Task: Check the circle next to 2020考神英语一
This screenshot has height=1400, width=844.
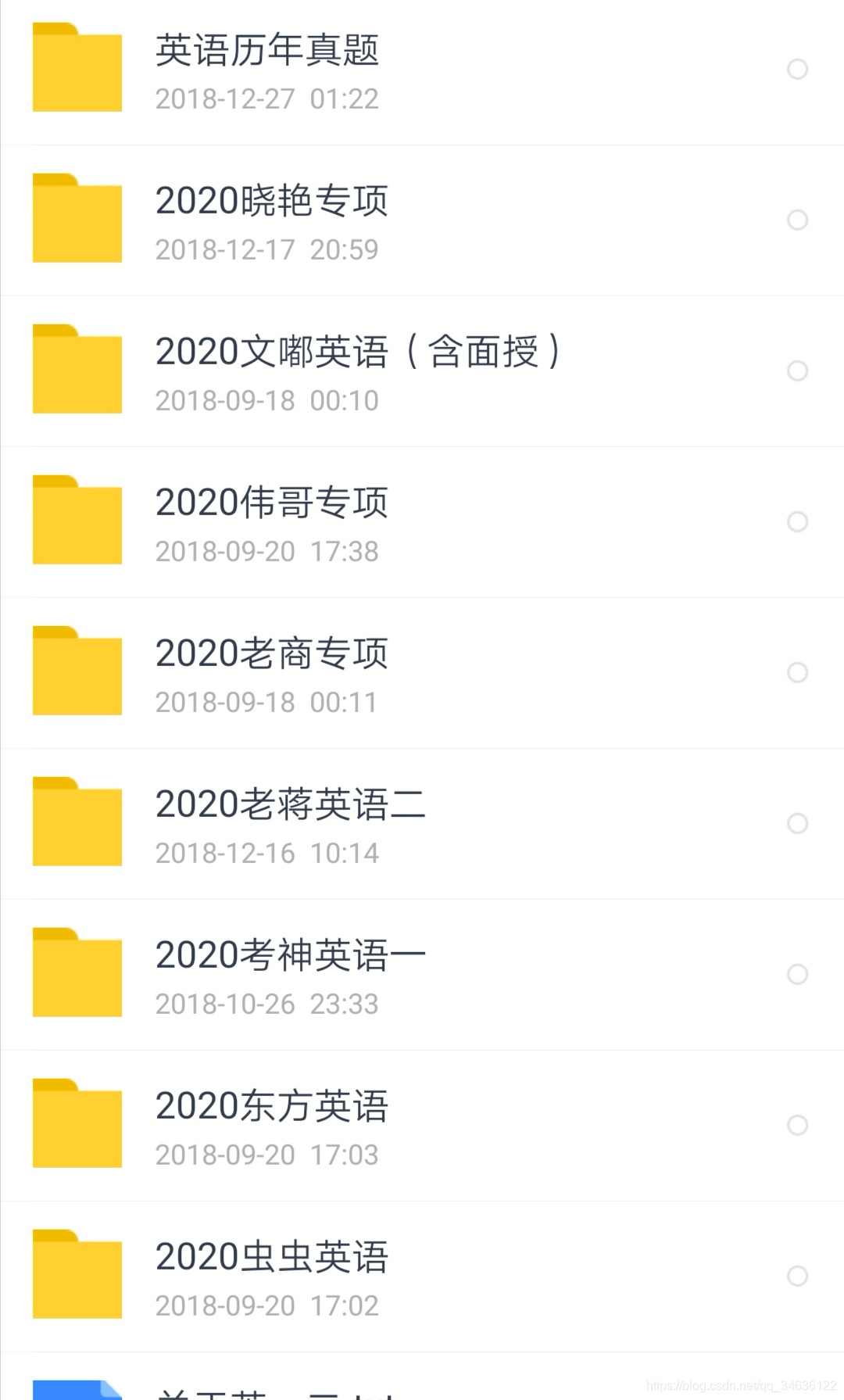Action: tap(797, 974)
